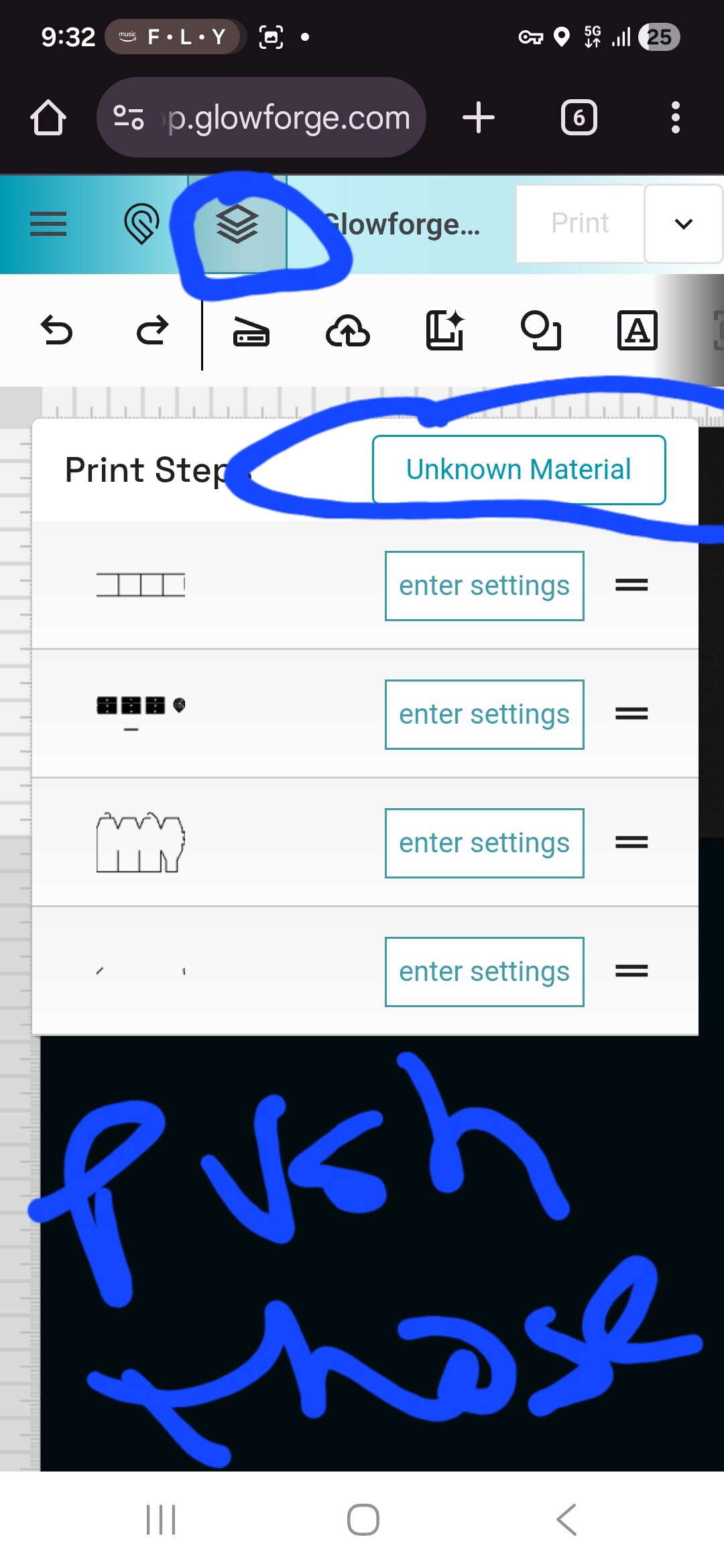Open the Glowforge hamburger menu
Screen dimensions: 724x1568
(x=48, y=224)
